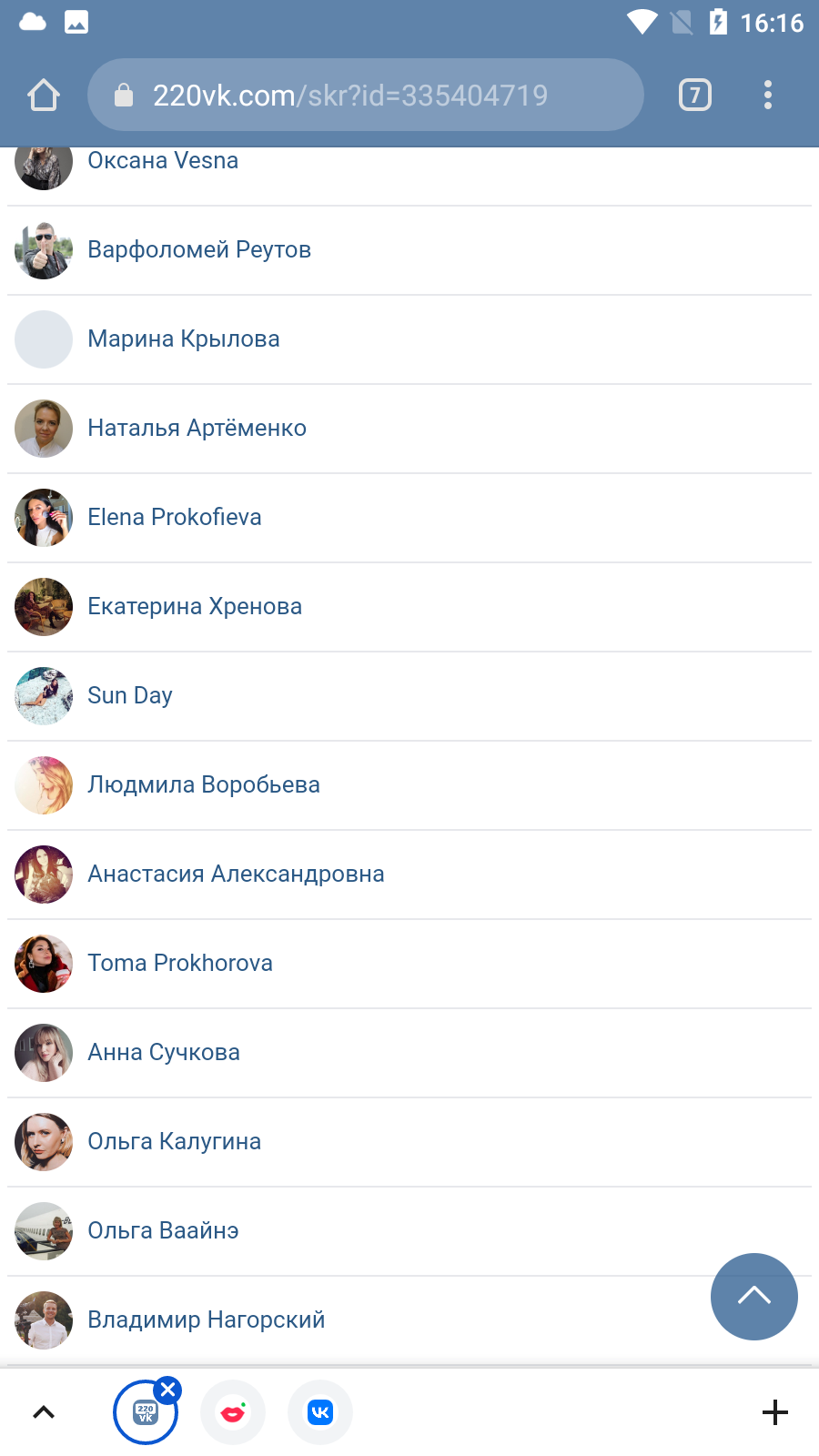The image size is (819, 1456).
Task: Switch to the red lips tab
Action: tap(233, 1412)
